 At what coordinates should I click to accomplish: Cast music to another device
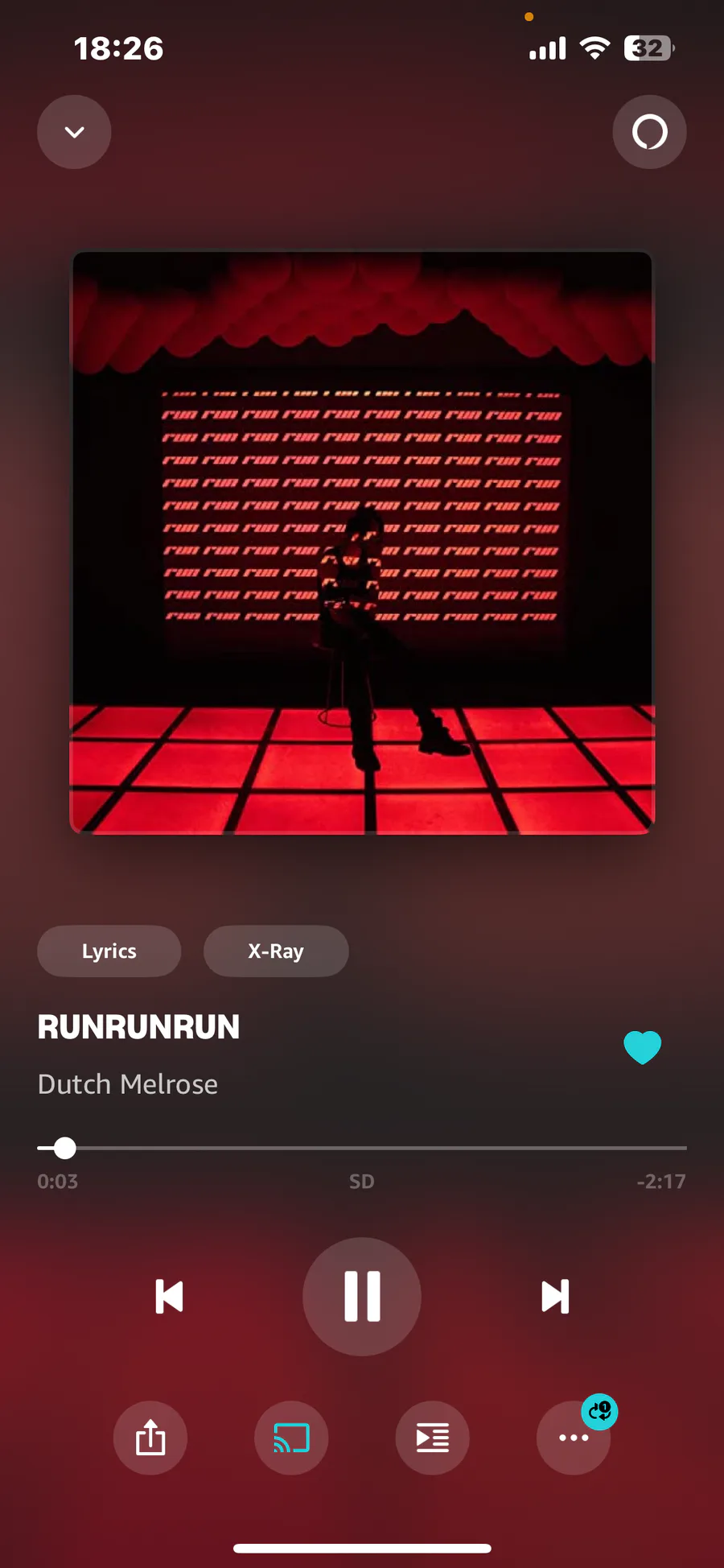click(x=291, y=1438)
